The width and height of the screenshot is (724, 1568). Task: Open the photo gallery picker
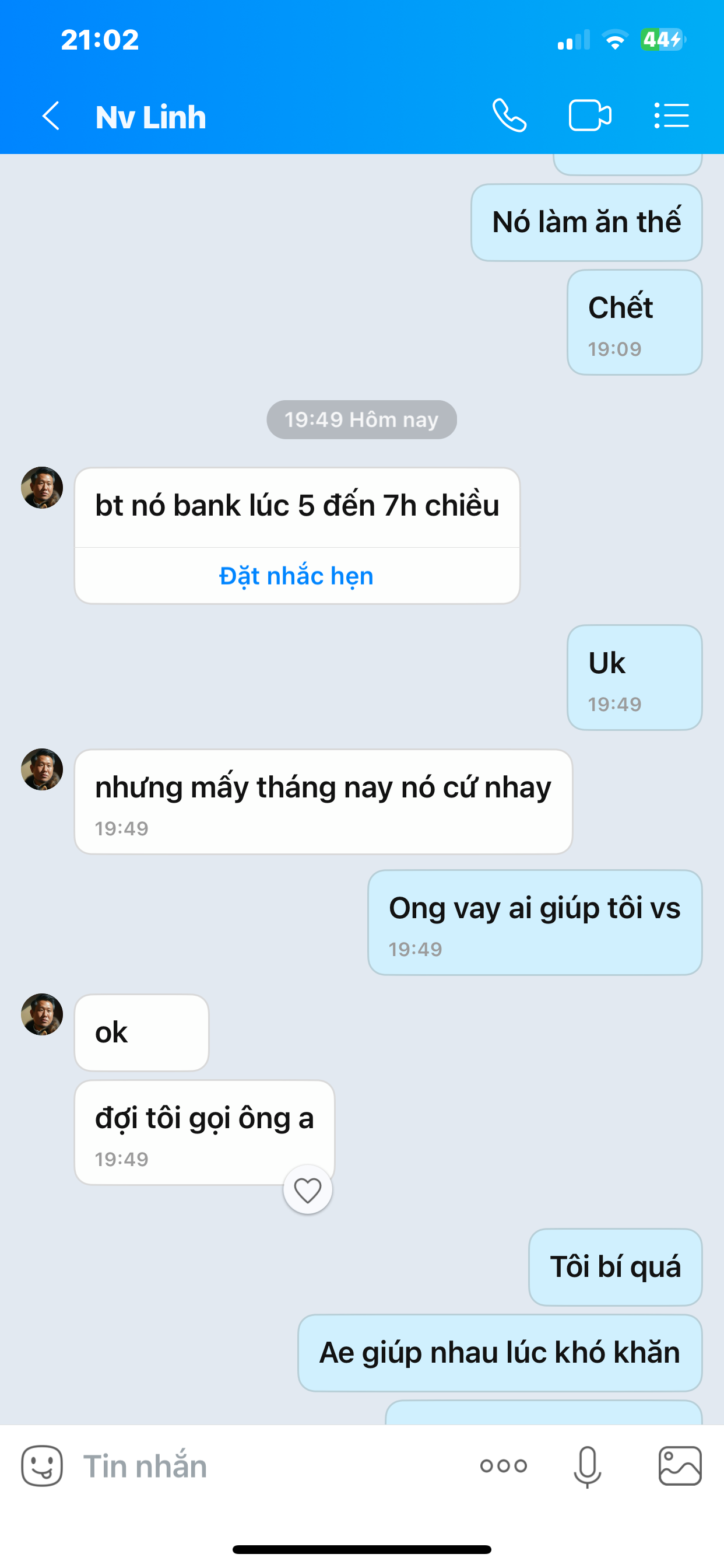point(680,1466)
